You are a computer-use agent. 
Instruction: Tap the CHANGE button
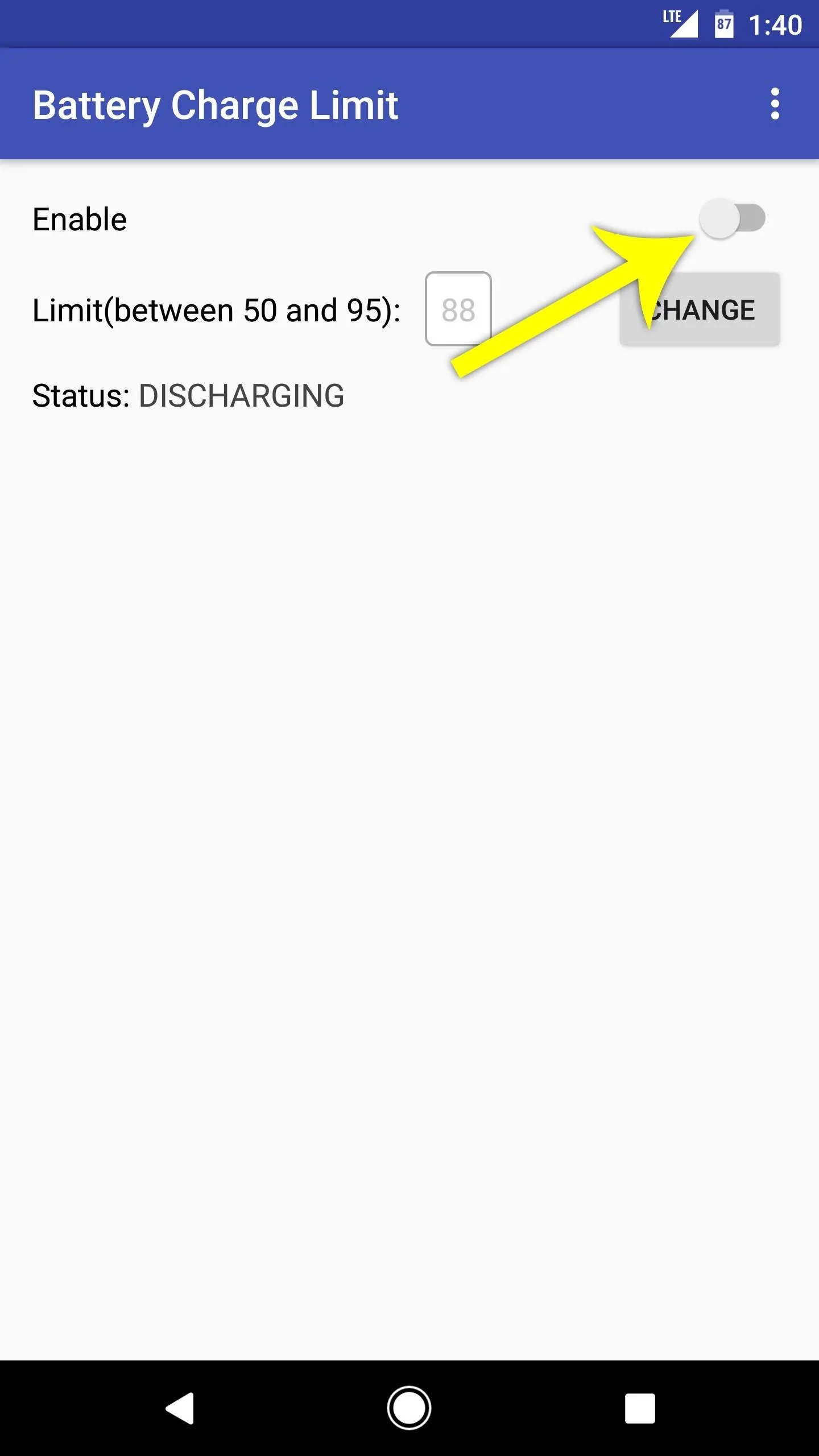click(700, 309)
